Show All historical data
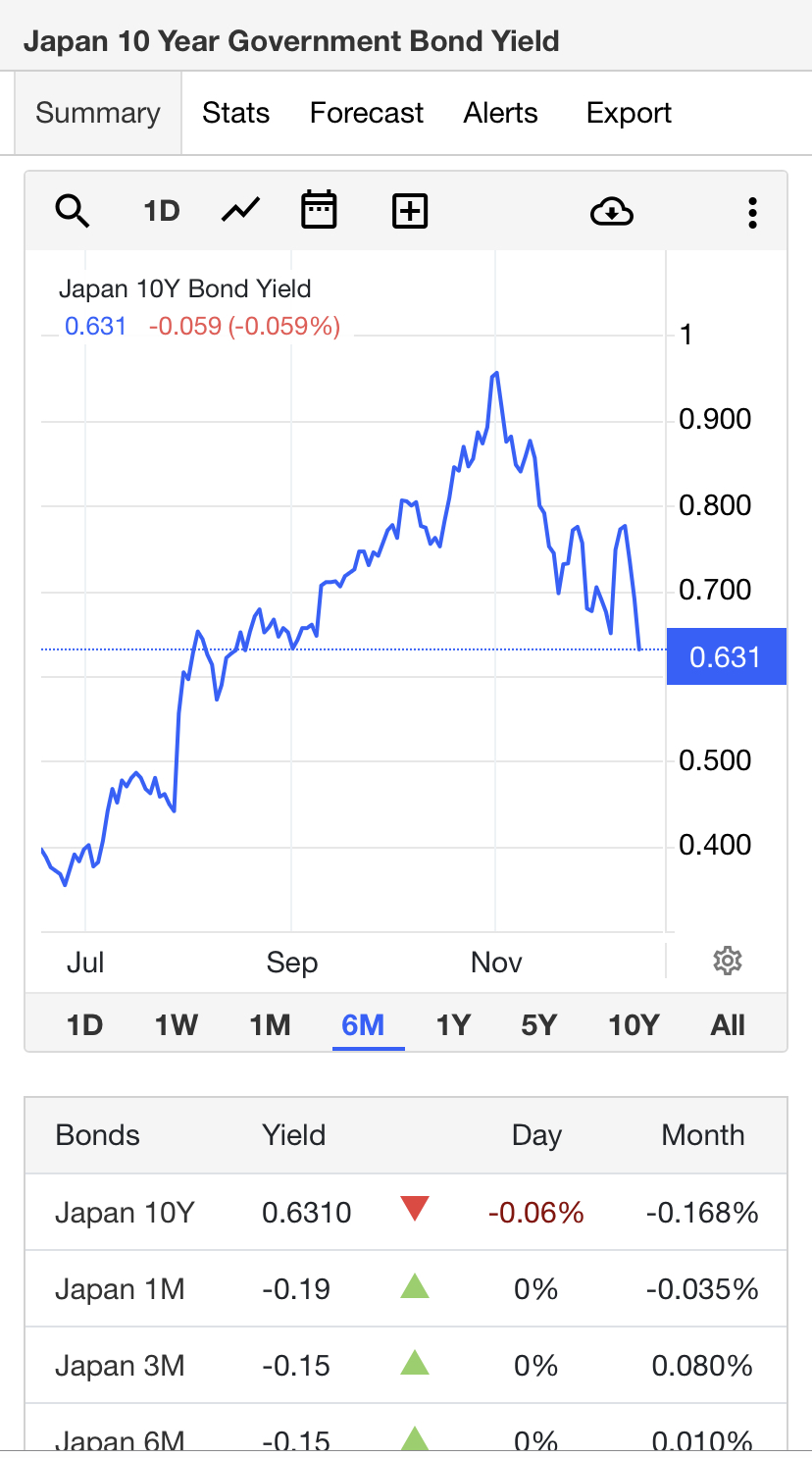The image size is (812, 1458). 728,1025
